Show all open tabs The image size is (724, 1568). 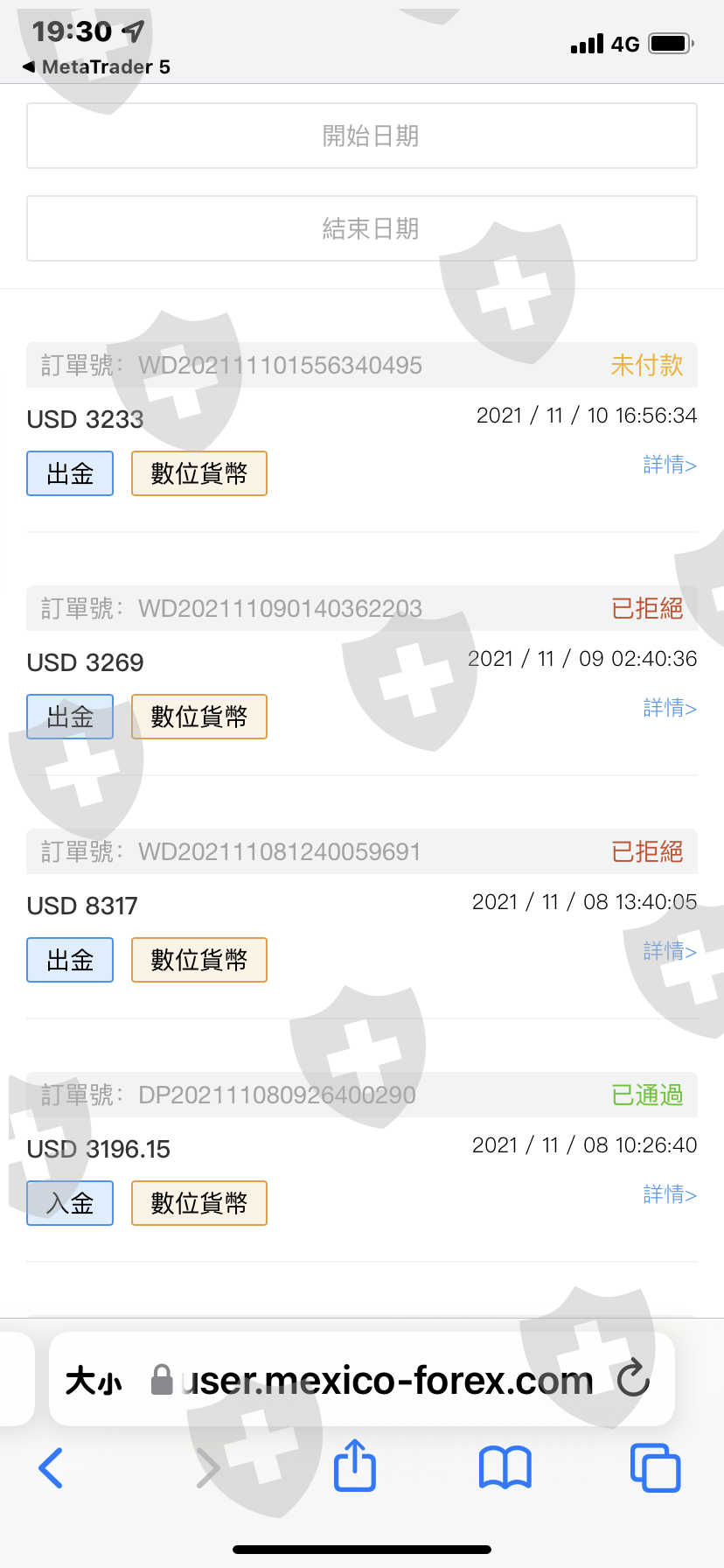point(655,1467)
